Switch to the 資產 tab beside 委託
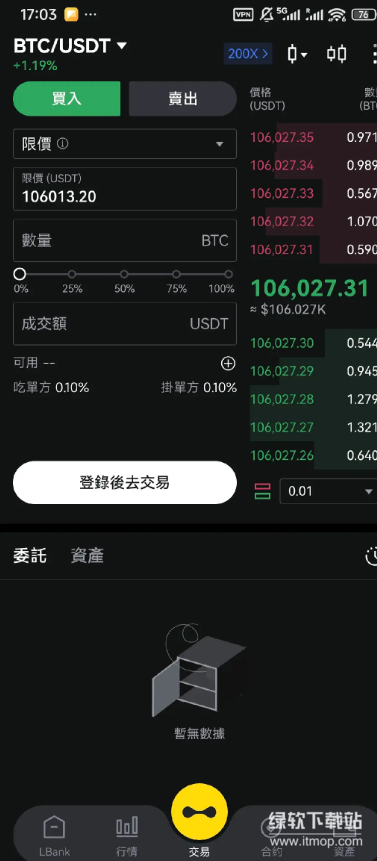 (x=87, y=556)
